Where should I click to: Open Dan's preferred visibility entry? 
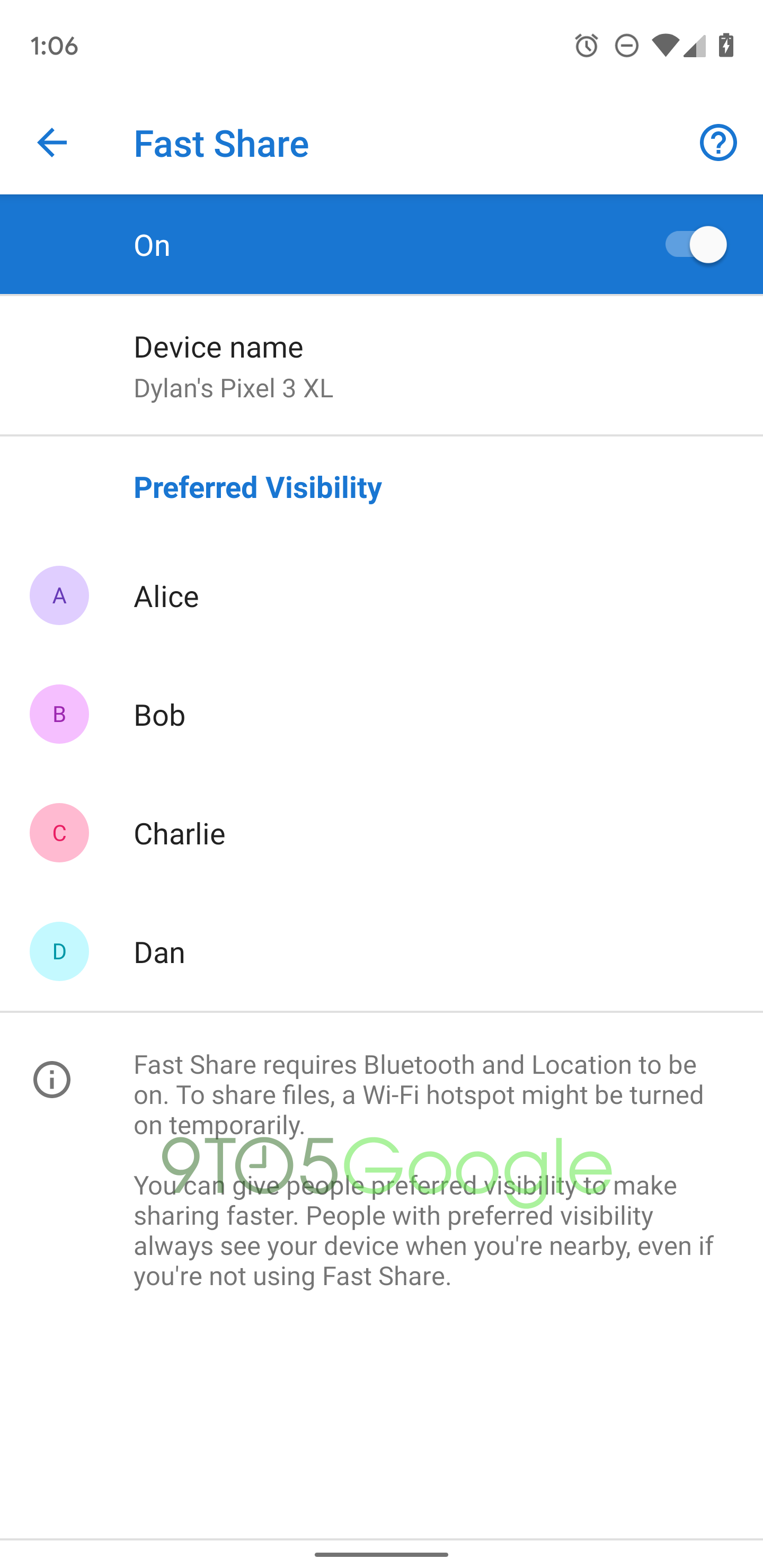point(381,952)
